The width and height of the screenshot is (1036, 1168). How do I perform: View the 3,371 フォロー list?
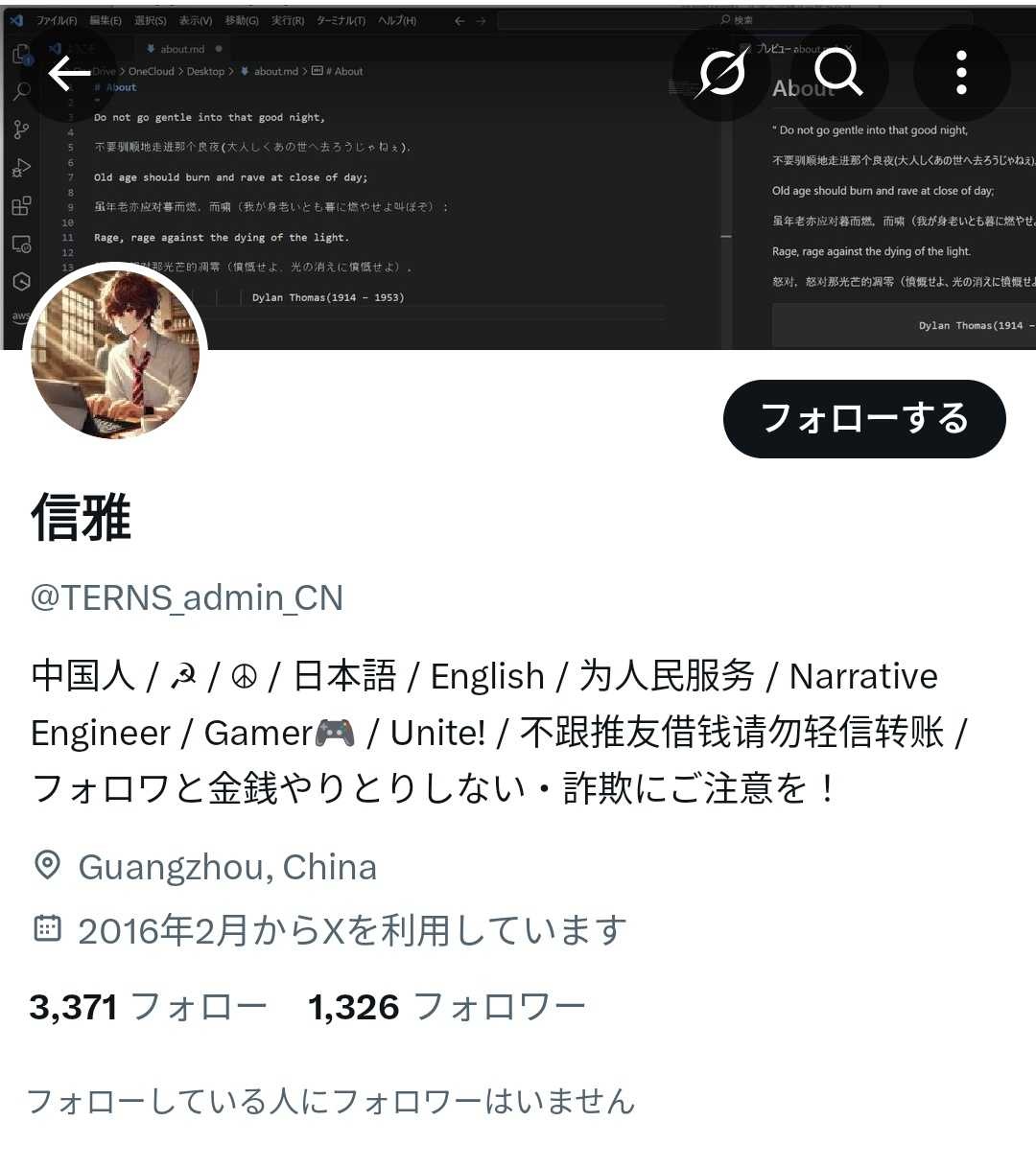pos(149,1007)
